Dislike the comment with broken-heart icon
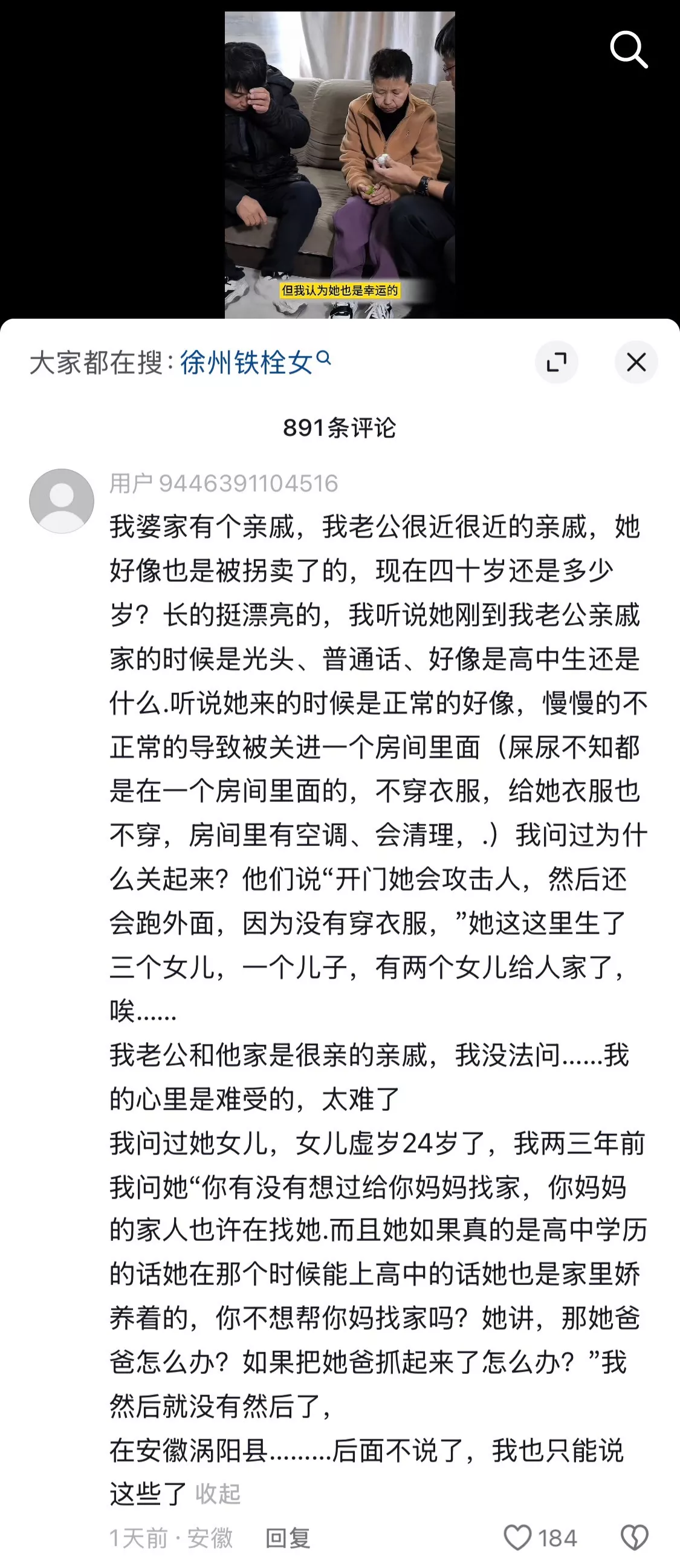This screenshot has width=680, height=1568. click(635, 1538)
